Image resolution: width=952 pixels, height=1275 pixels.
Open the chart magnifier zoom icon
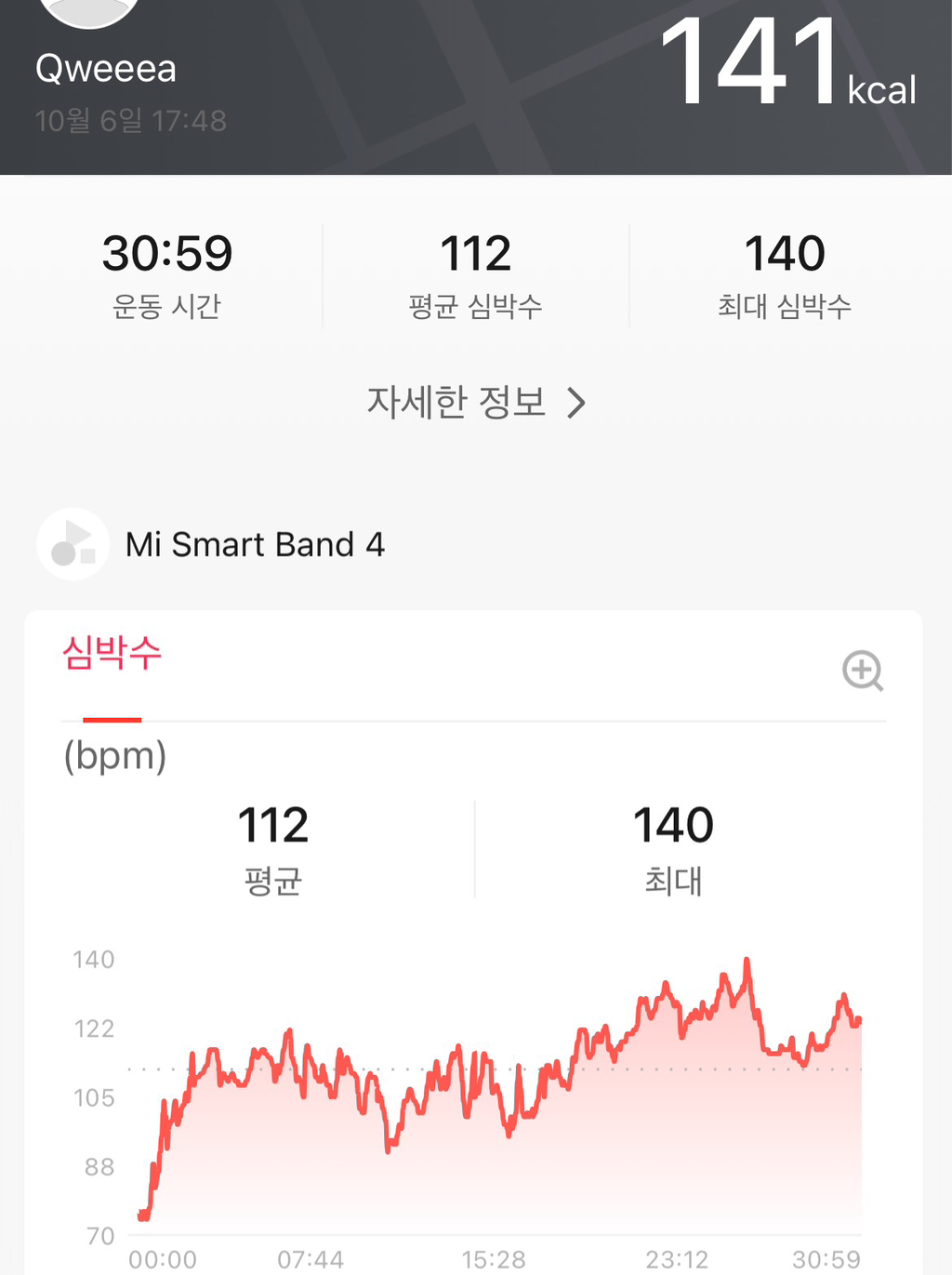[x=864, y=671]
